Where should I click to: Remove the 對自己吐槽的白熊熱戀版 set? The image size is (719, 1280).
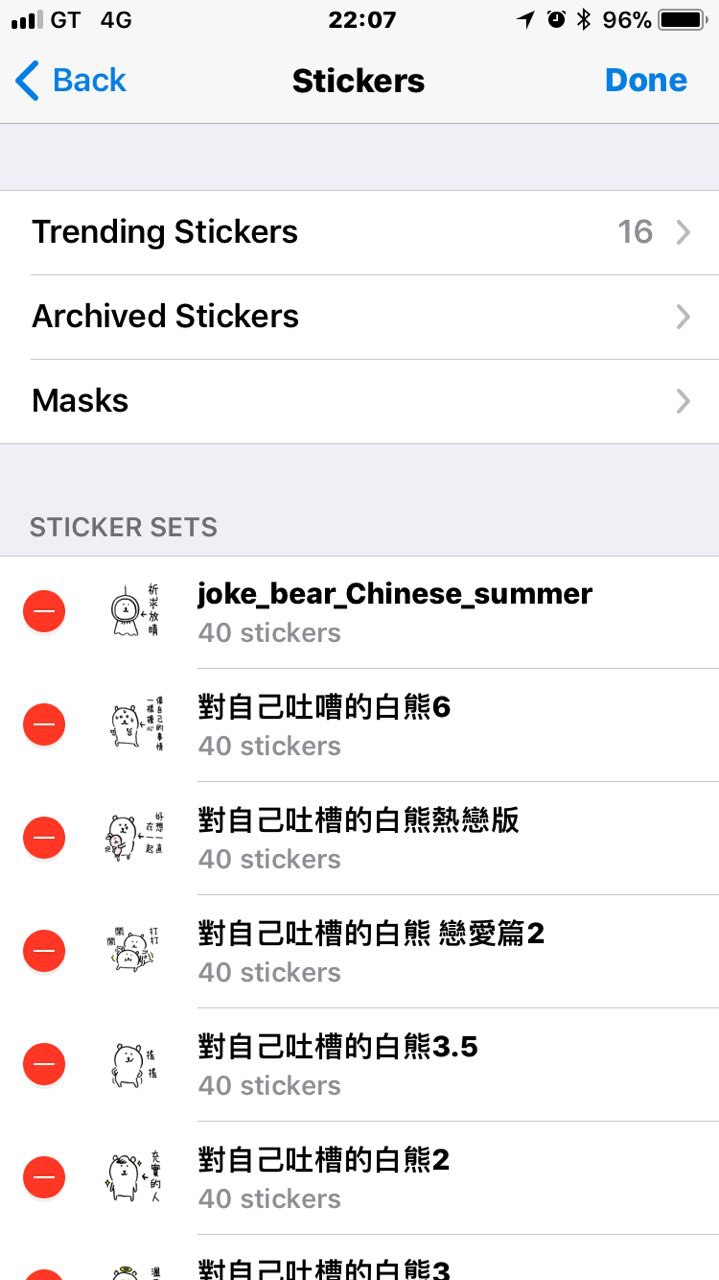pos(44,838)
